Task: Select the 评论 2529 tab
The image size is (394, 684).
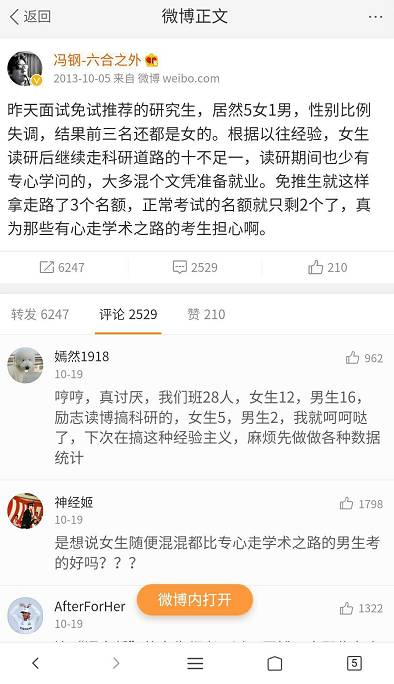Action: [x=128, y=314]
